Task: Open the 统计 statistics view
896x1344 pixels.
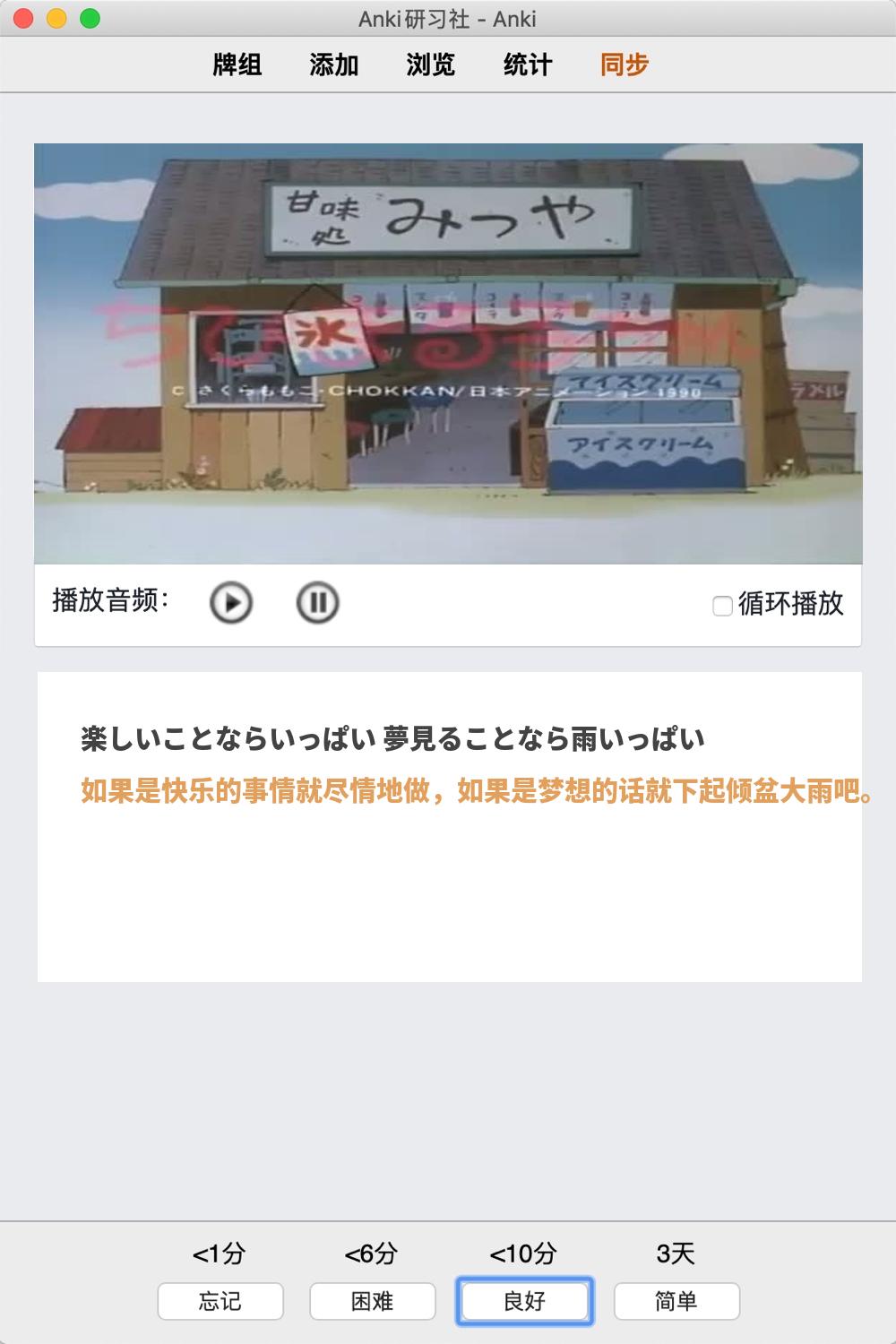Action: point(528,65)
